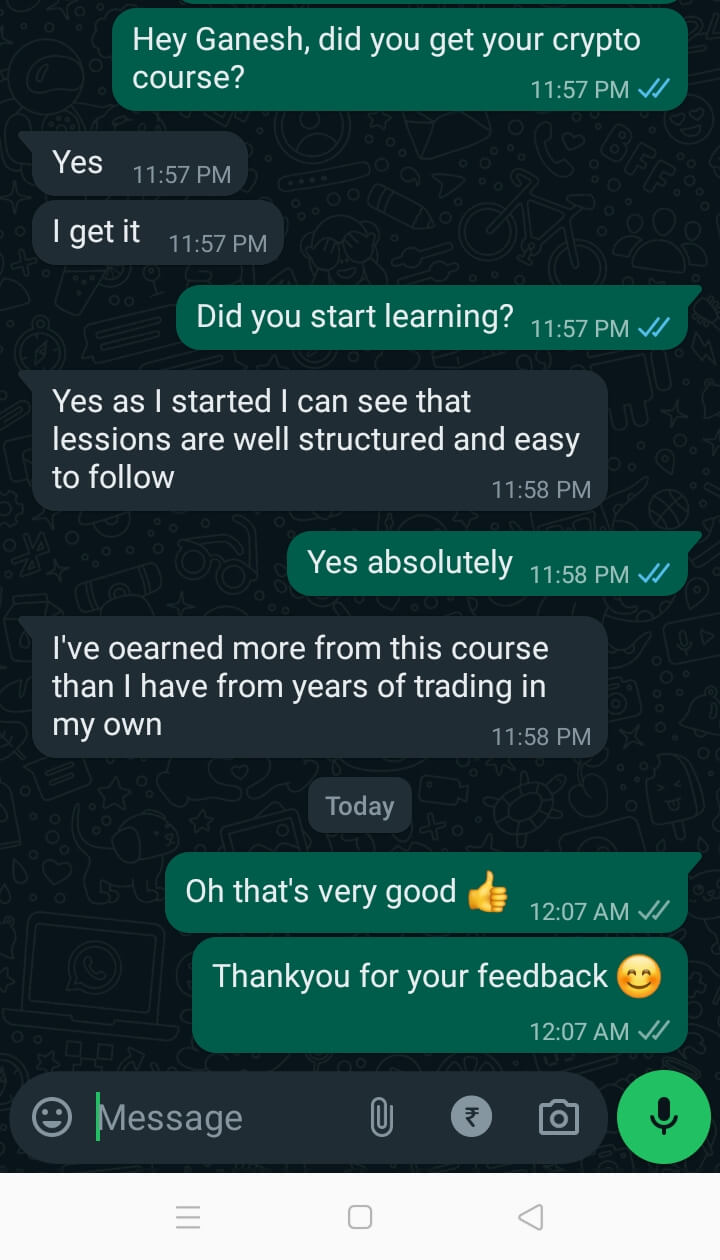Go to the home screen via the system home button
The width and height of the screenshot is (720, 1260).
pyautogui.click(x=360, y=1217)
